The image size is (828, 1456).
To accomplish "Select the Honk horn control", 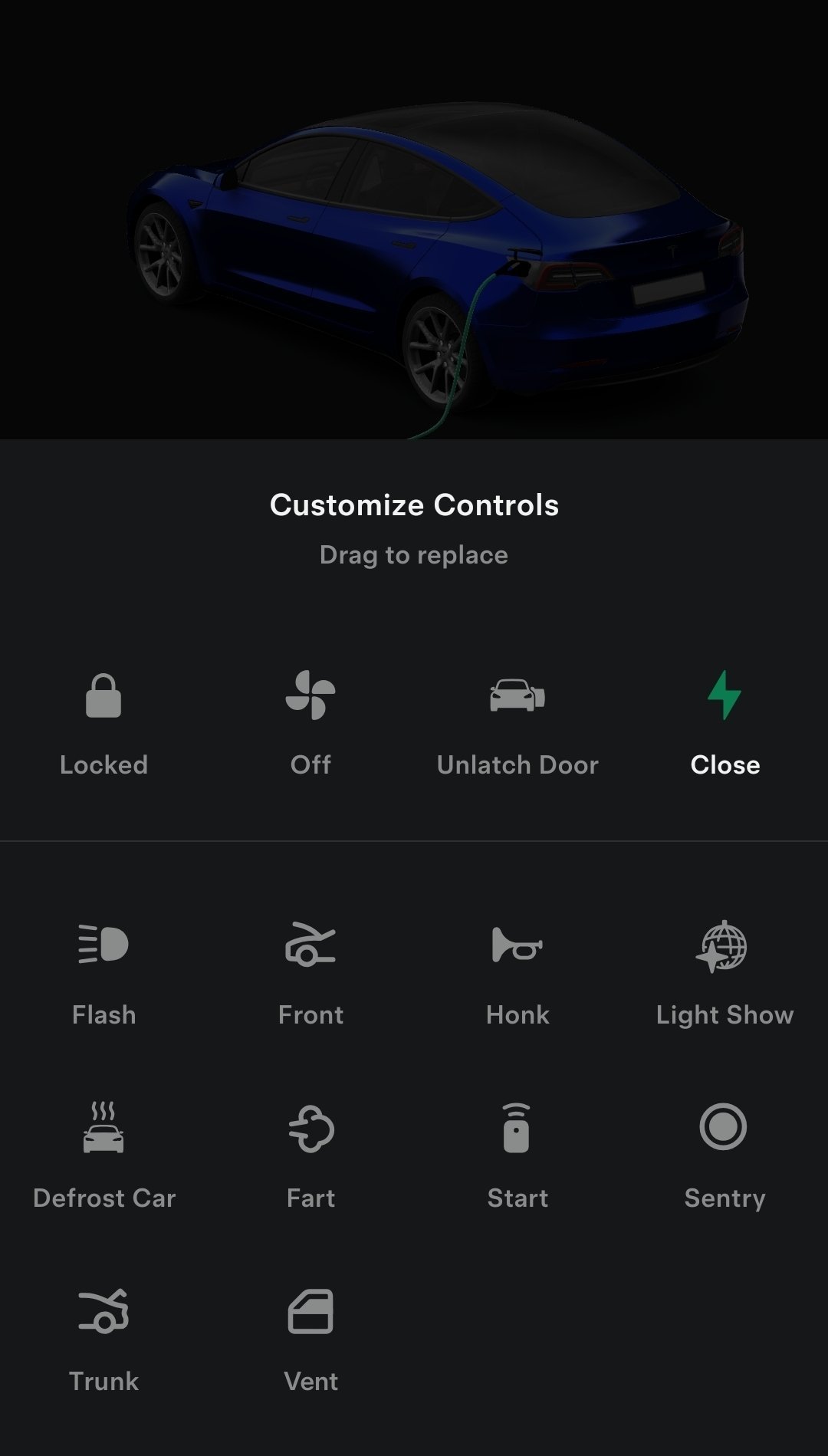I will pos(517,974).
